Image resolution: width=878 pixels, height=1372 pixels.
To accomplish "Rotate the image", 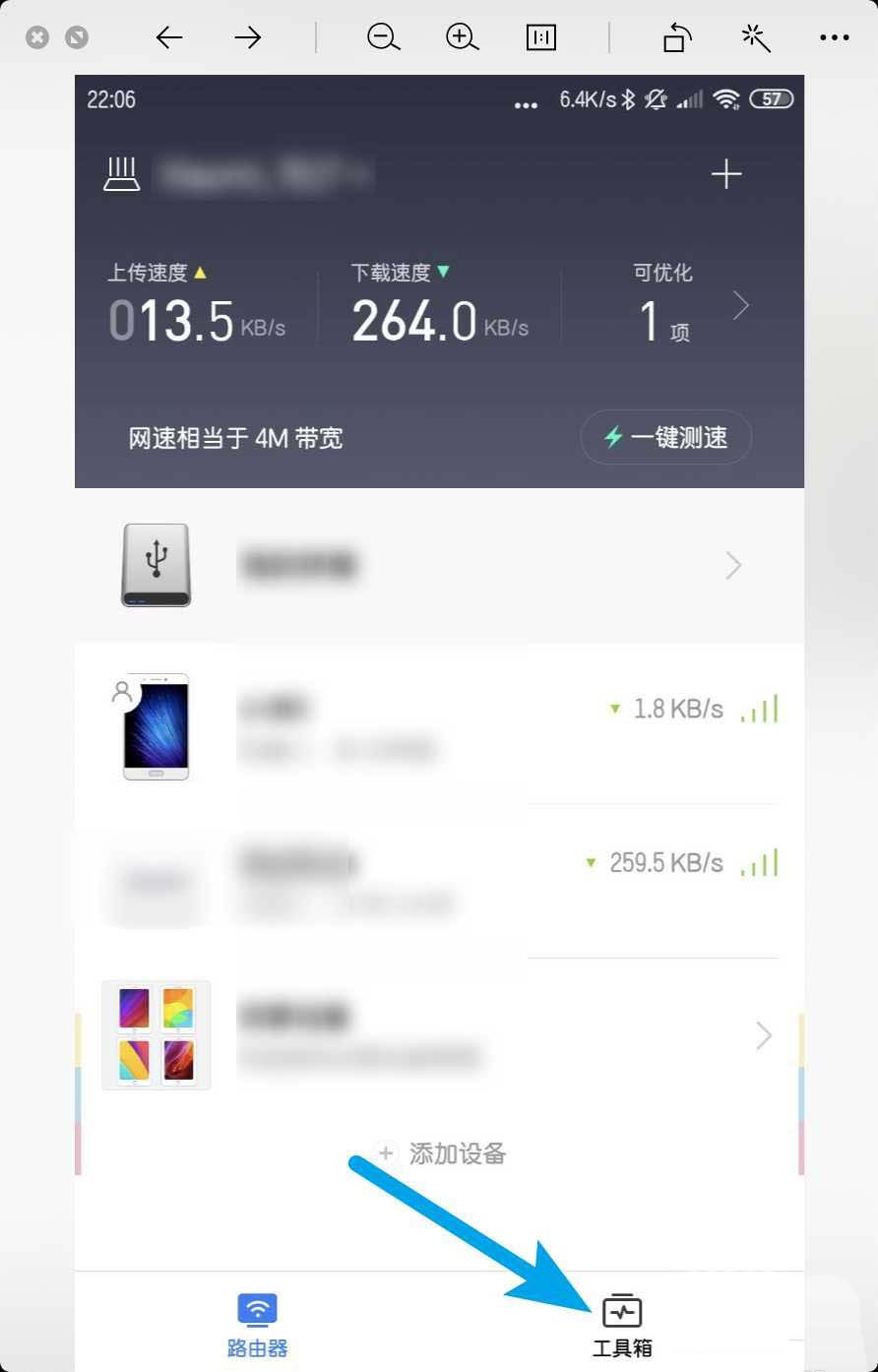I will pyautogui.click(x=676, y=38).
